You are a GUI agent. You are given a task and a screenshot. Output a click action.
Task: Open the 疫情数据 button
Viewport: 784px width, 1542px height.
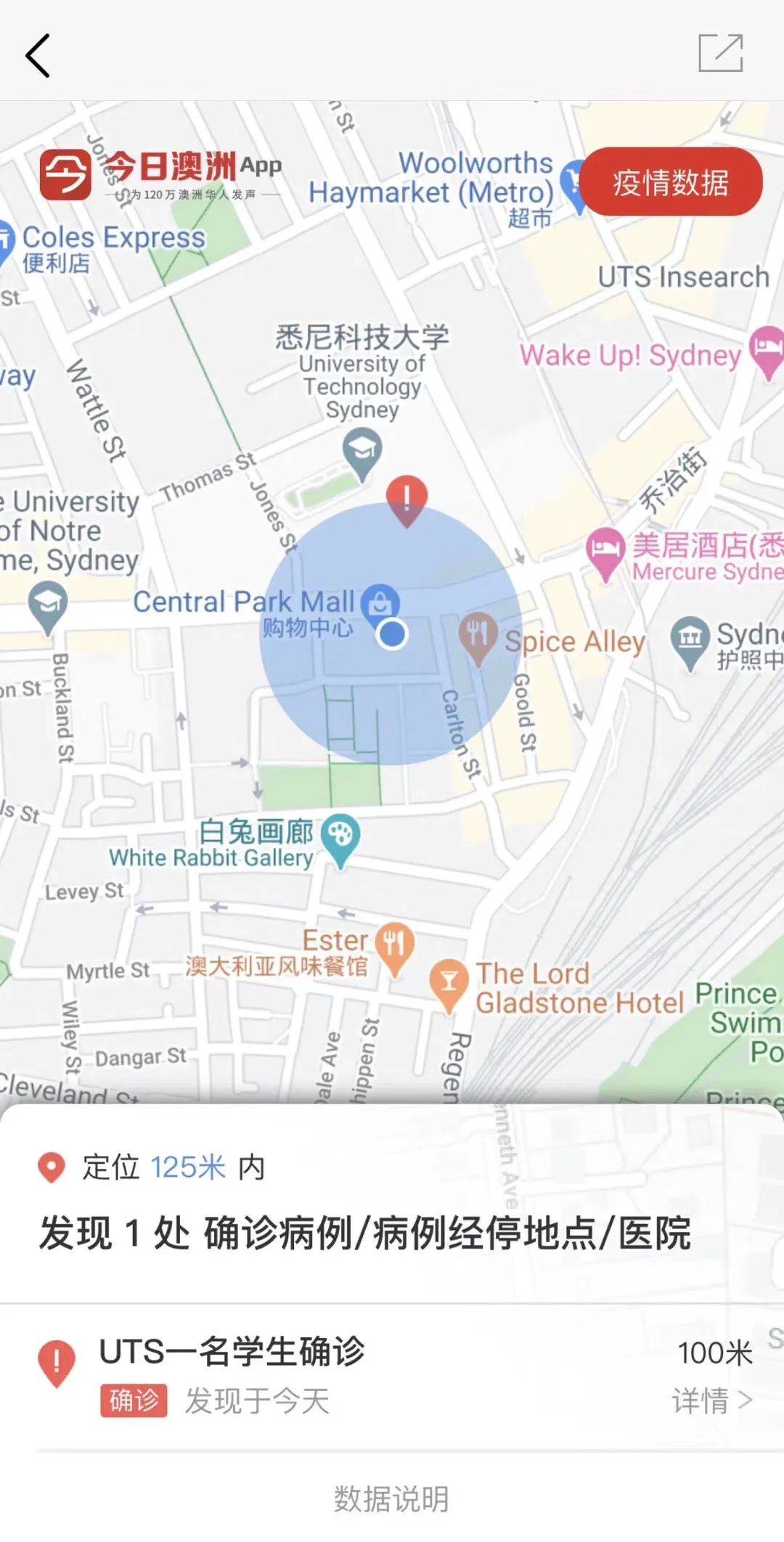[x=671, y=182]
